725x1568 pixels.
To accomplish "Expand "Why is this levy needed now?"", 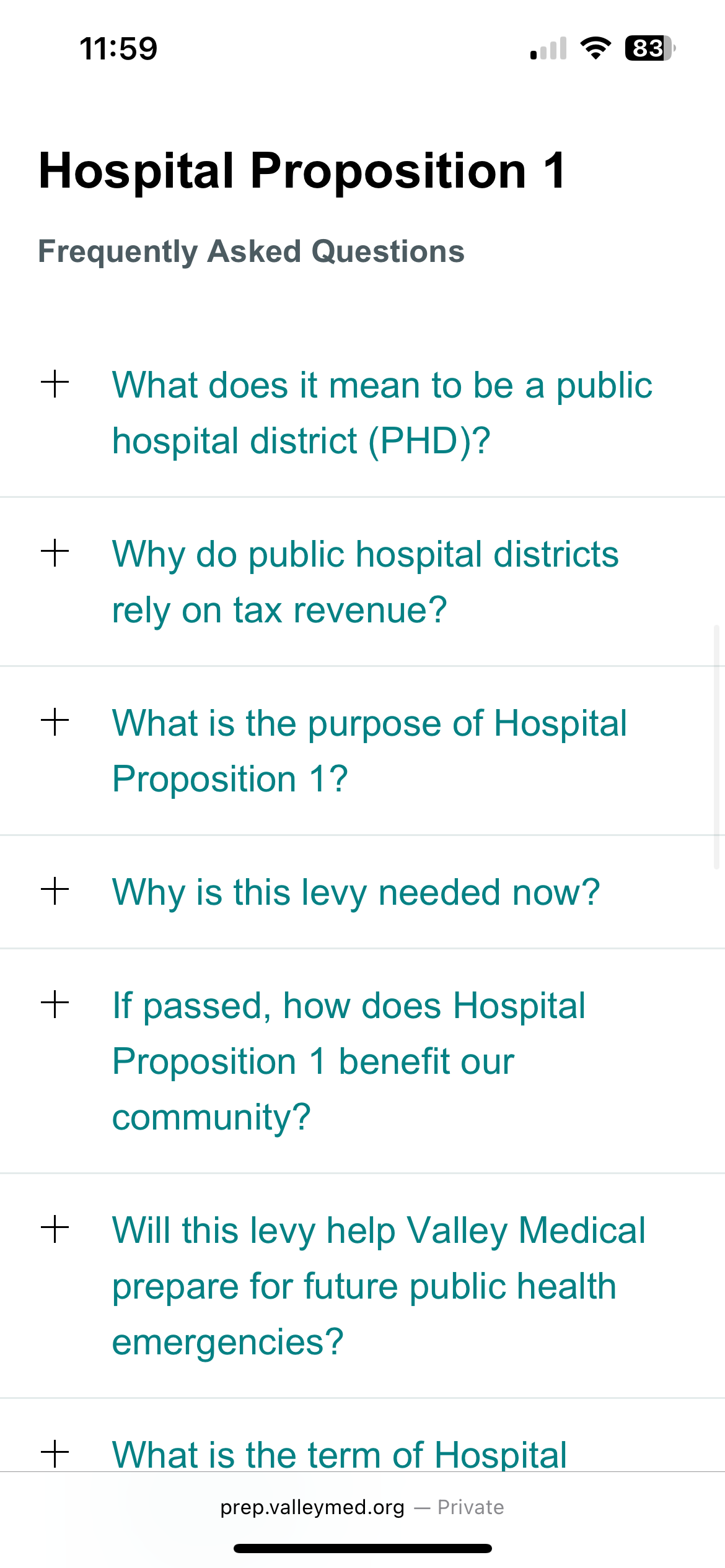I will 356,892.
